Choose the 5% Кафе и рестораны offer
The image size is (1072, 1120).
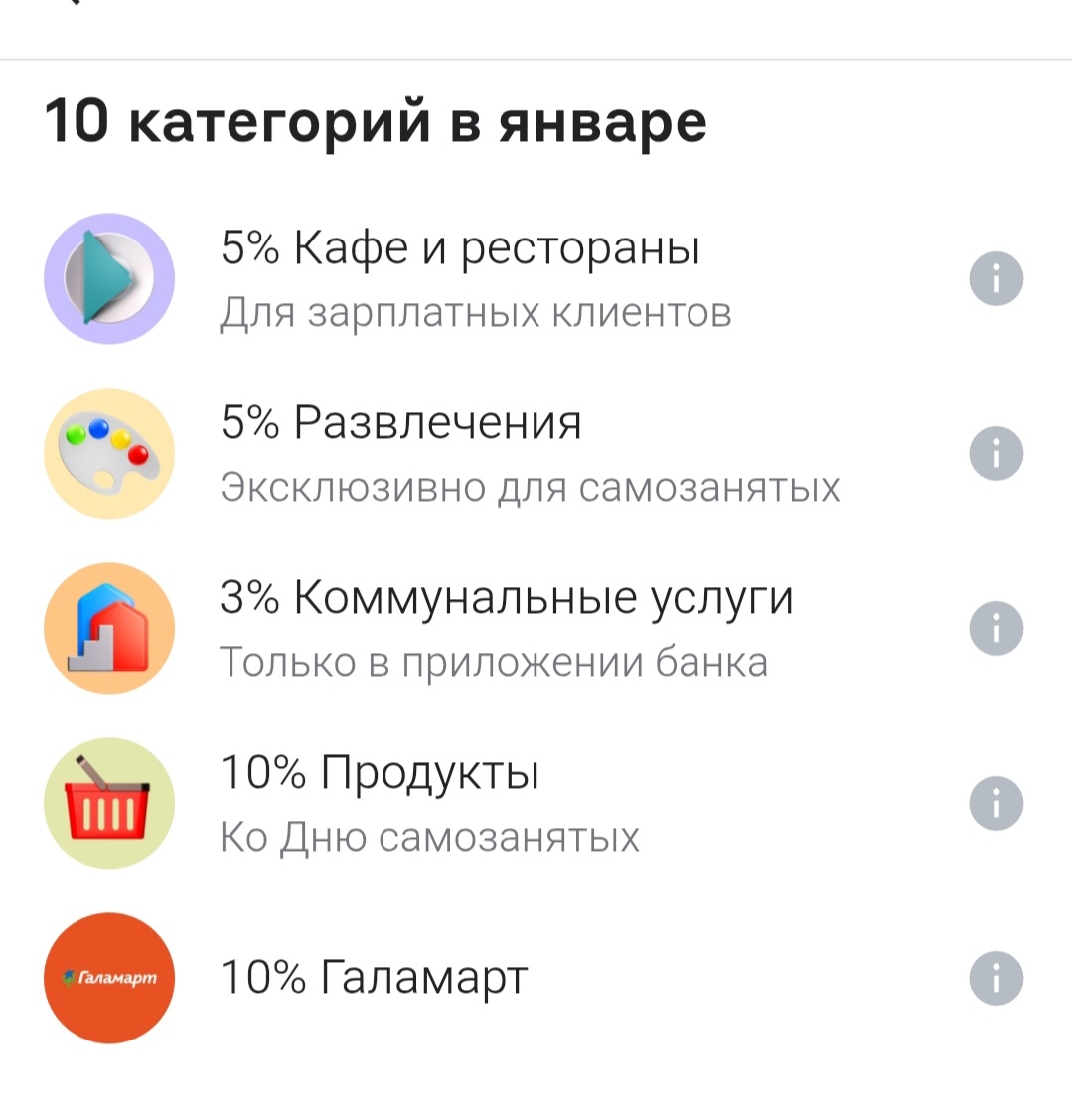pyautogui.click(x=459, y=248)
